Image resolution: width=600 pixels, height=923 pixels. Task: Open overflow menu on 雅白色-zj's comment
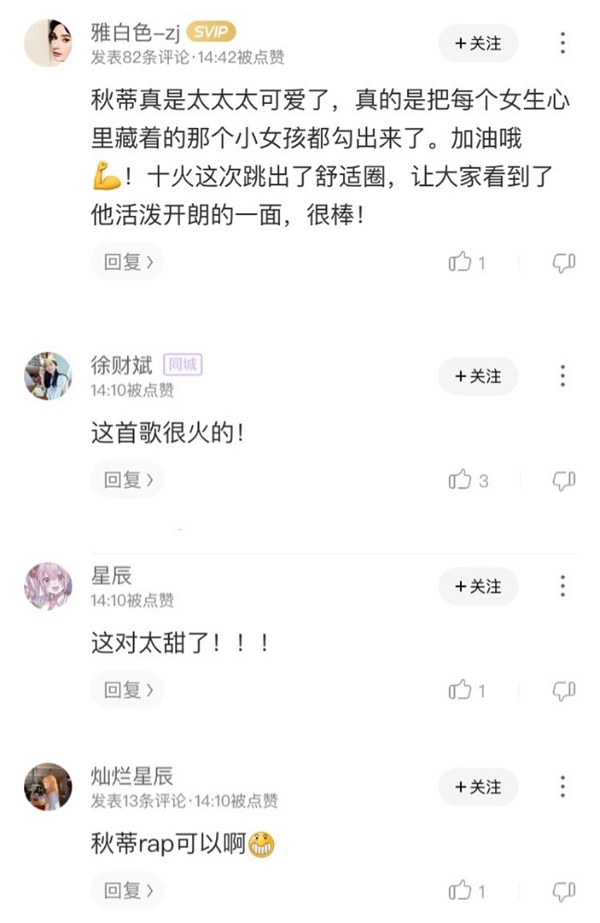[x=563, y=43]
